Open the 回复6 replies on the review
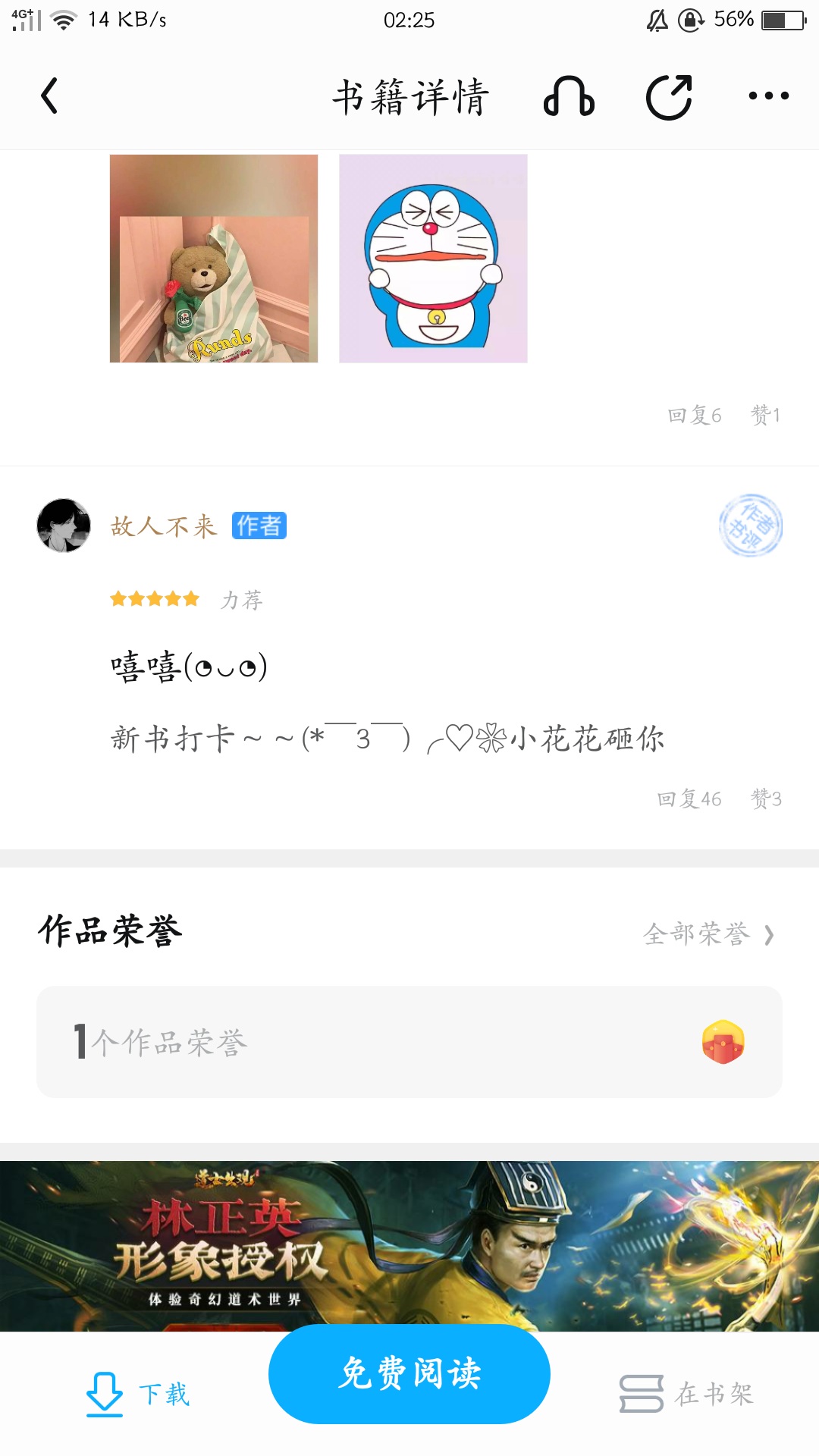Viewport: 819px width, 1456px height. coord(695,415)
